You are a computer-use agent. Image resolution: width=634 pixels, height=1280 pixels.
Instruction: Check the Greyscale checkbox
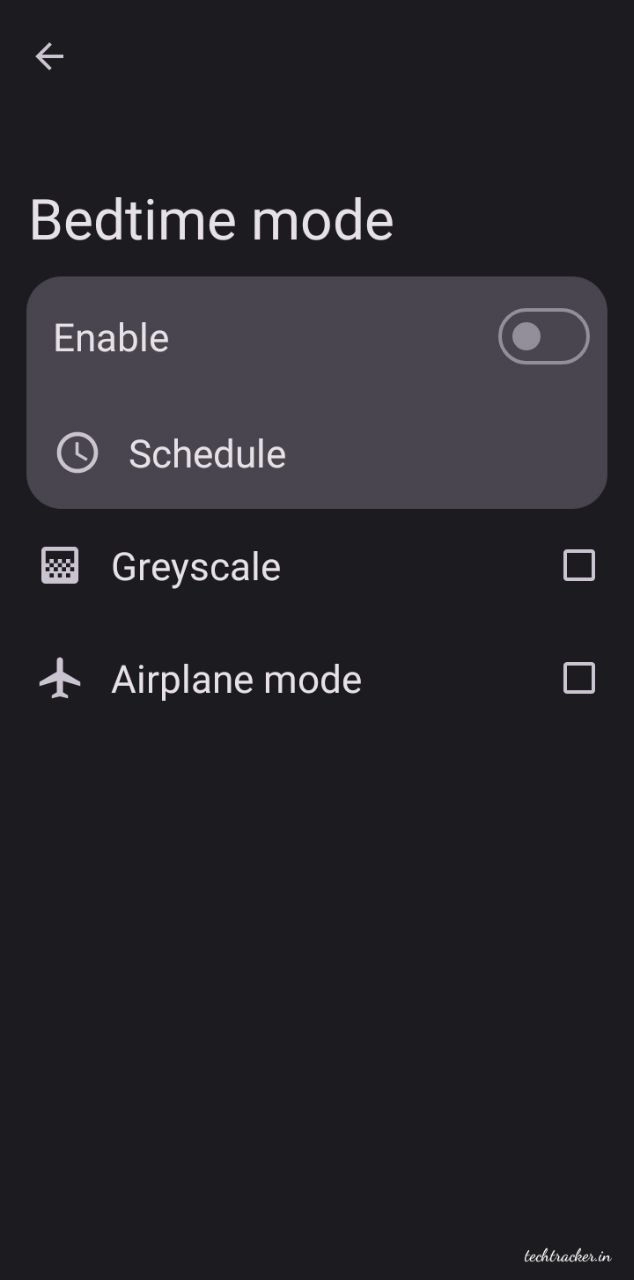coord(579,566)
